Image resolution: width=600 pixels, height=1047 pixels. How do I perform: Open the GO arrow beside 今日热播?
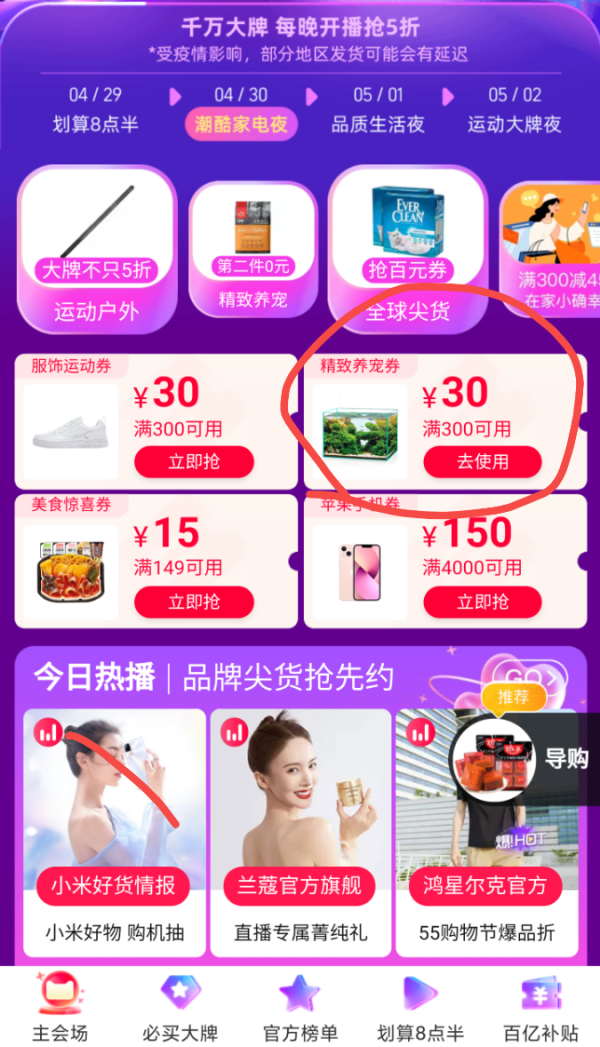[x=530, y=677]
